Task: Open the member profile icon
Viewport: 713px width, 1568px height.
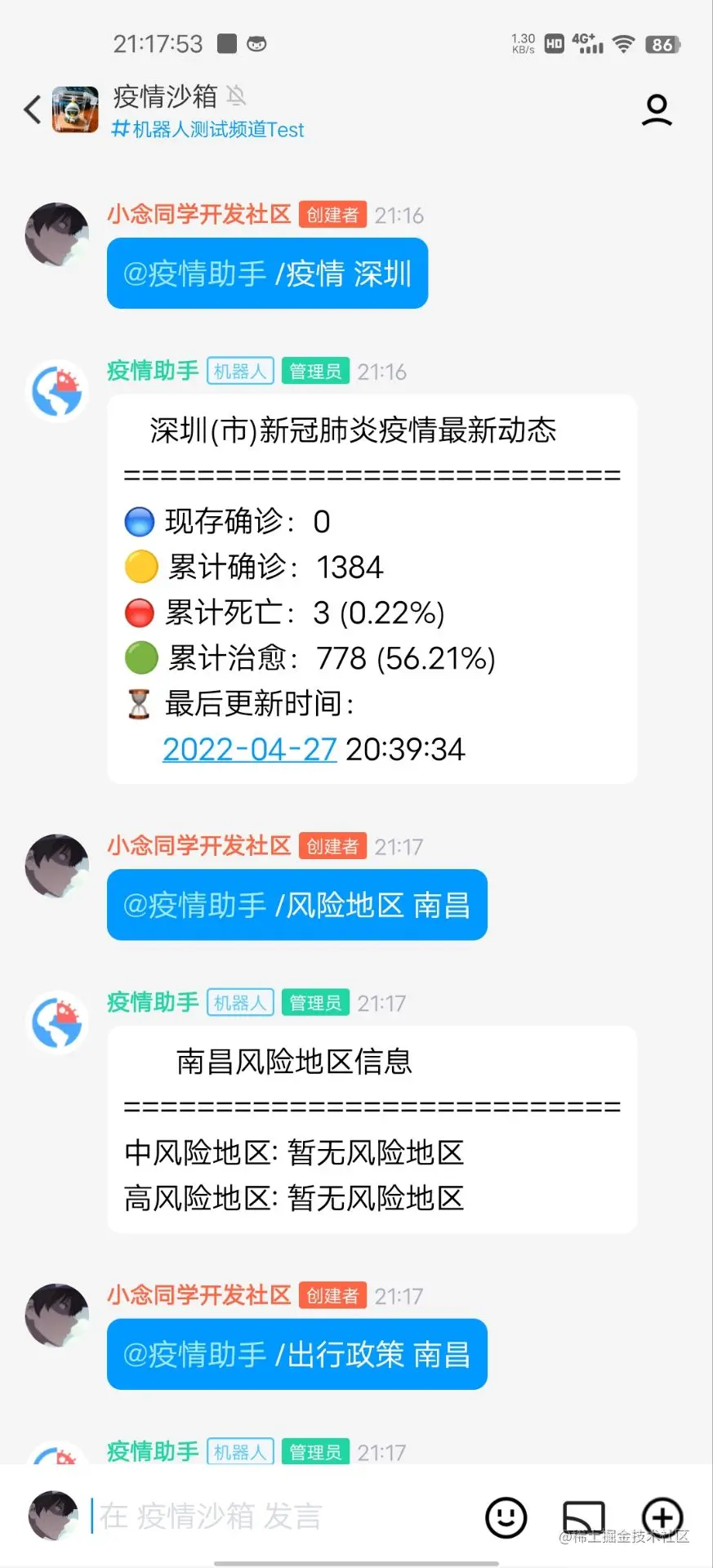Action: tap(657, 109)
